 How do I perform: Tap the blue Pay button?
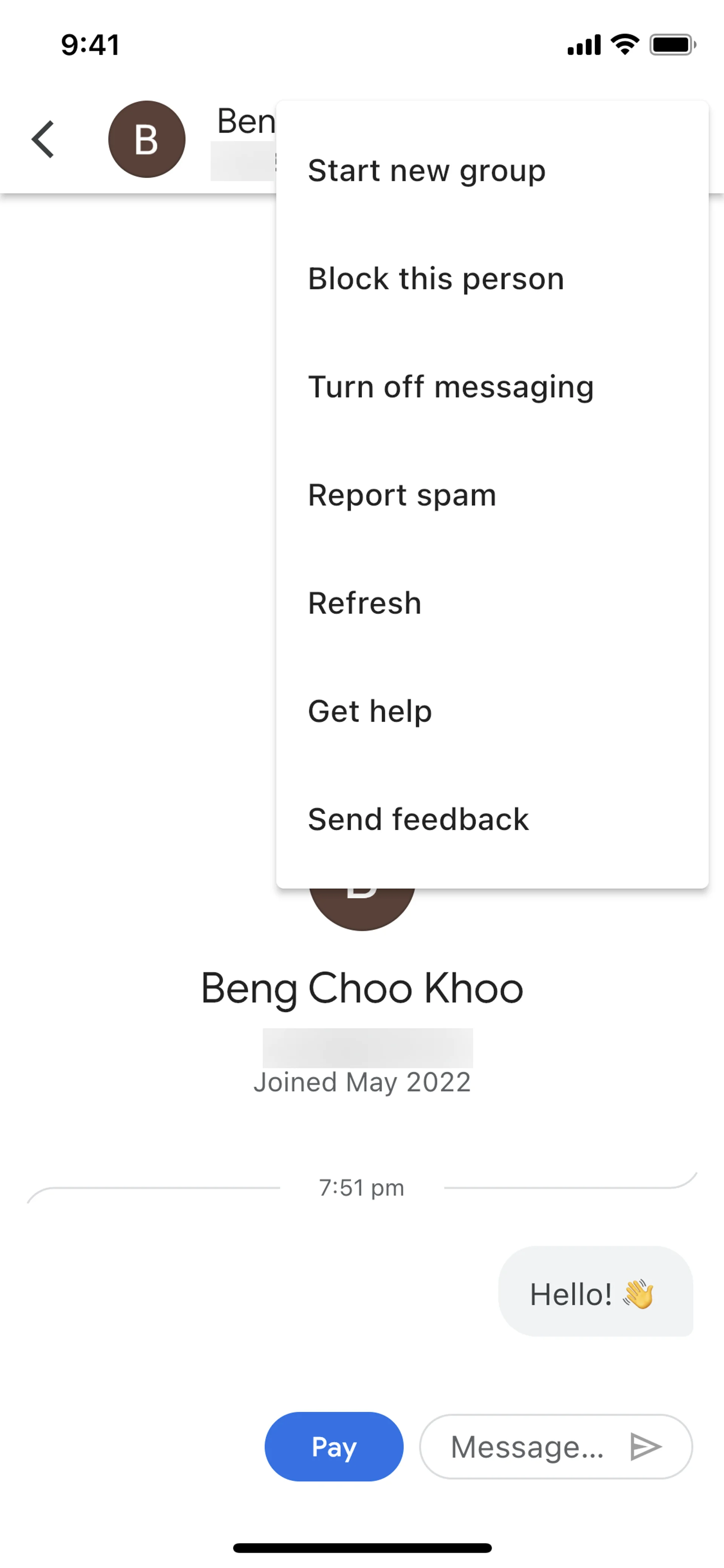tap(334, 1446)
